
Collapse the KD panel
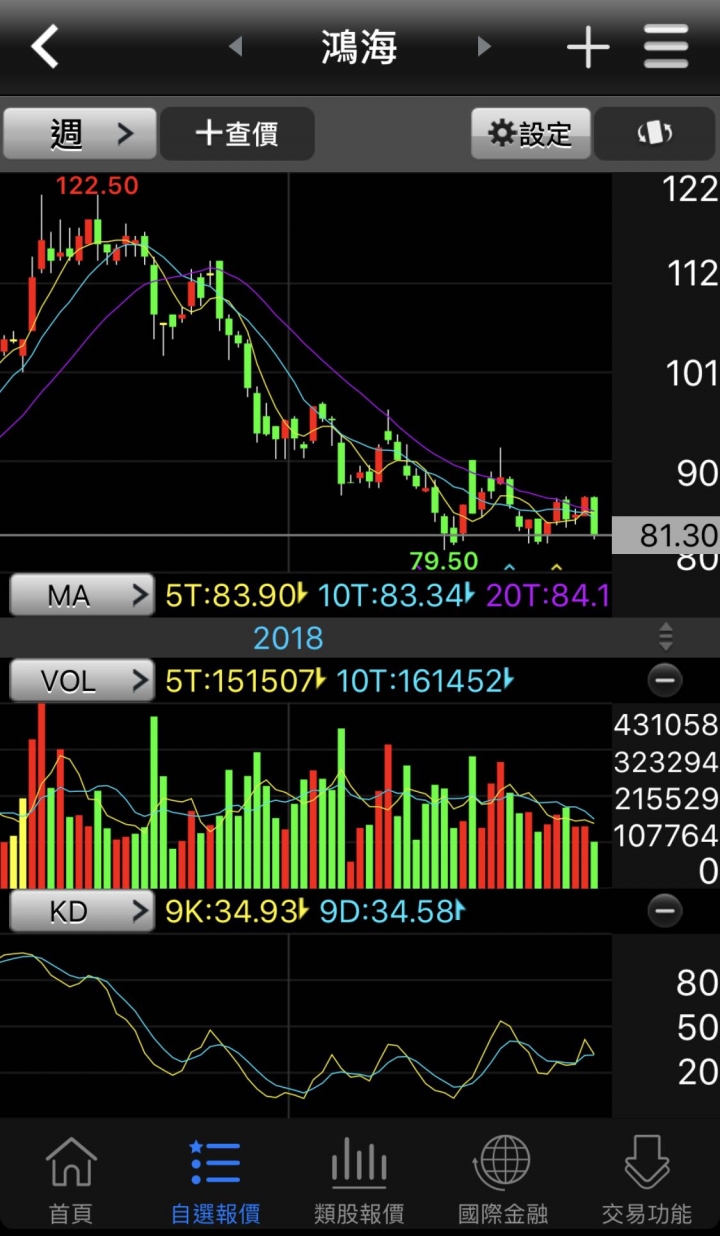[x=665, y=911]
